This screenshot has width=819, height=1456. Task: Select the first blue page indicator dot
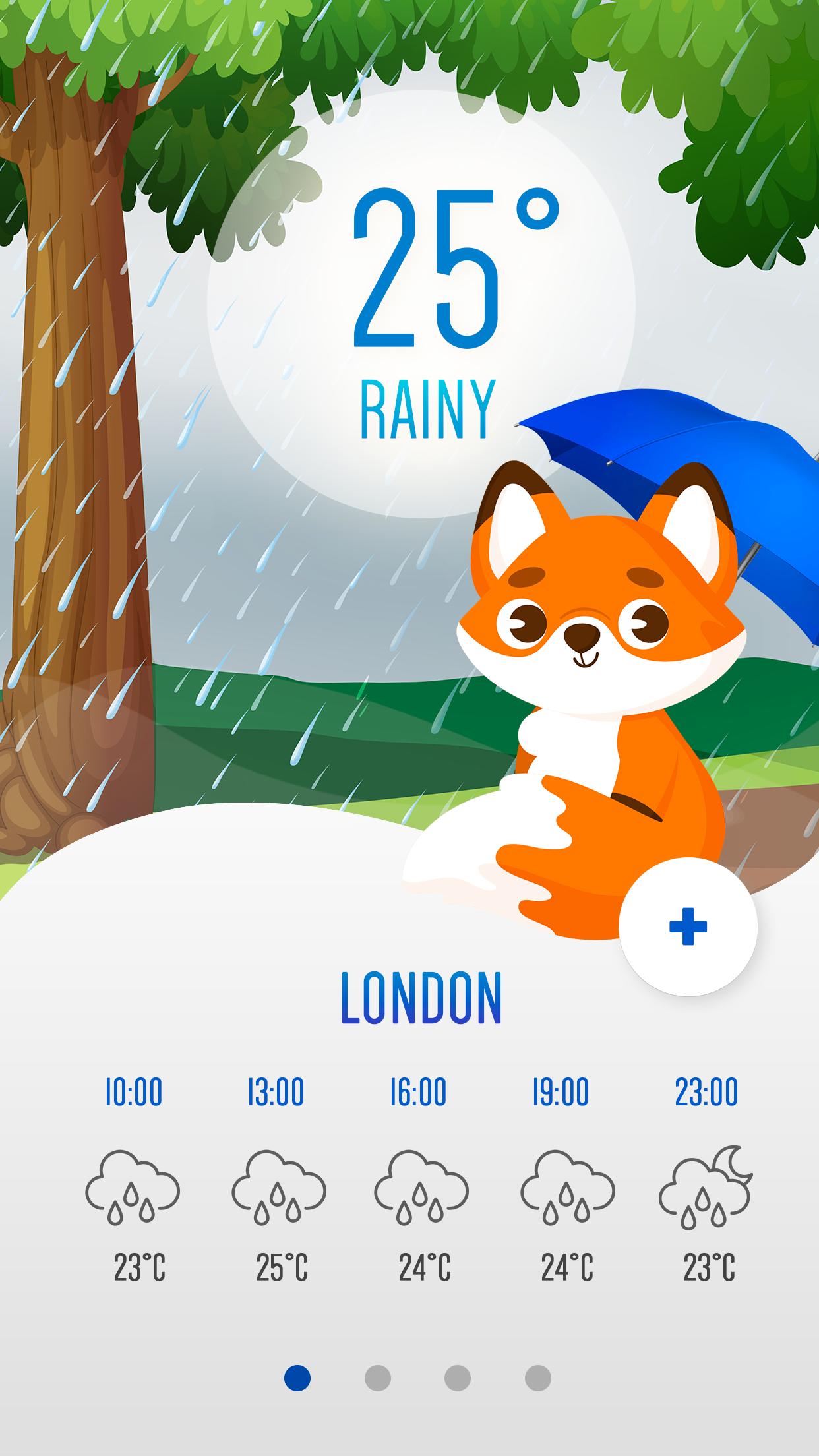[297, 1378]
